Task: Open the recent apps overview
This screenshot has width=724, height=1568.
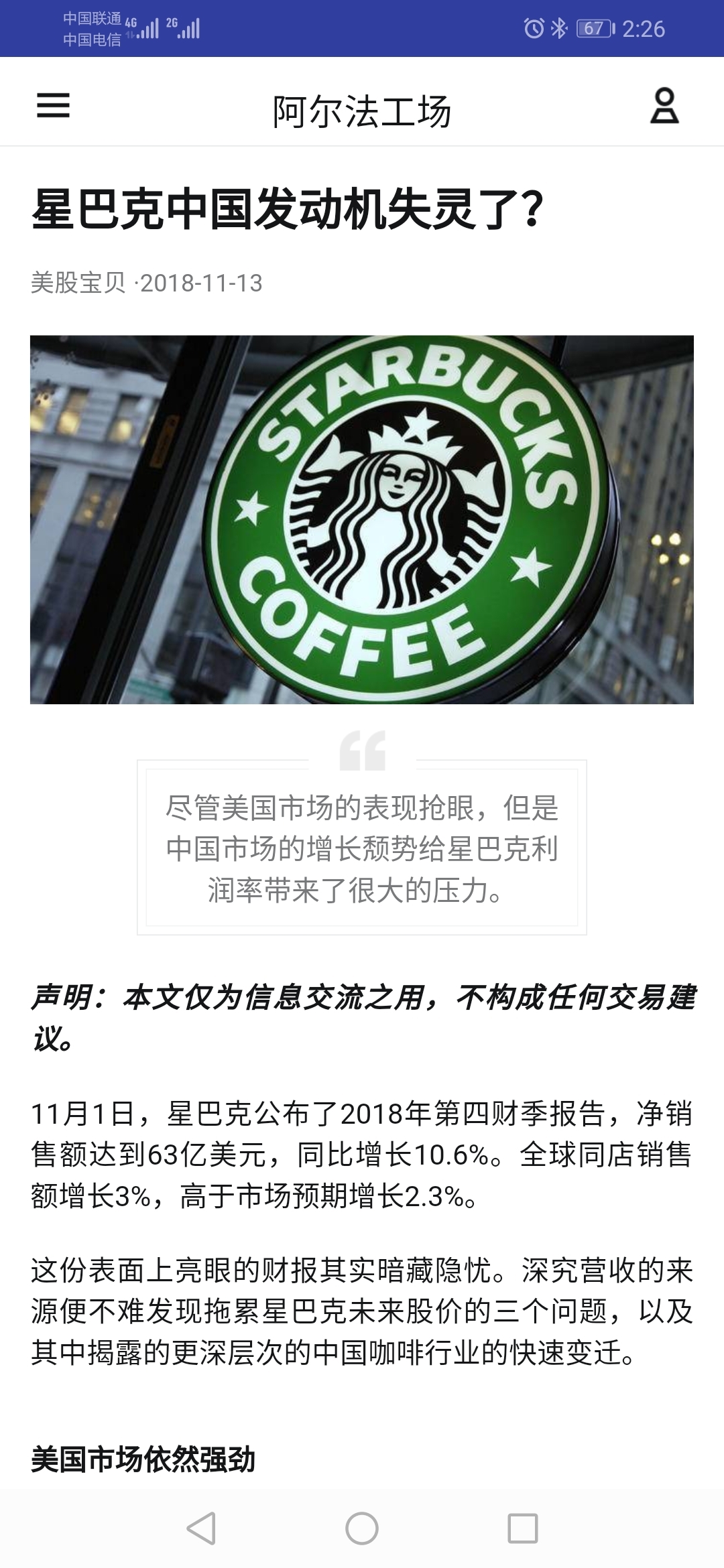Action: [x=523, y=1528]
